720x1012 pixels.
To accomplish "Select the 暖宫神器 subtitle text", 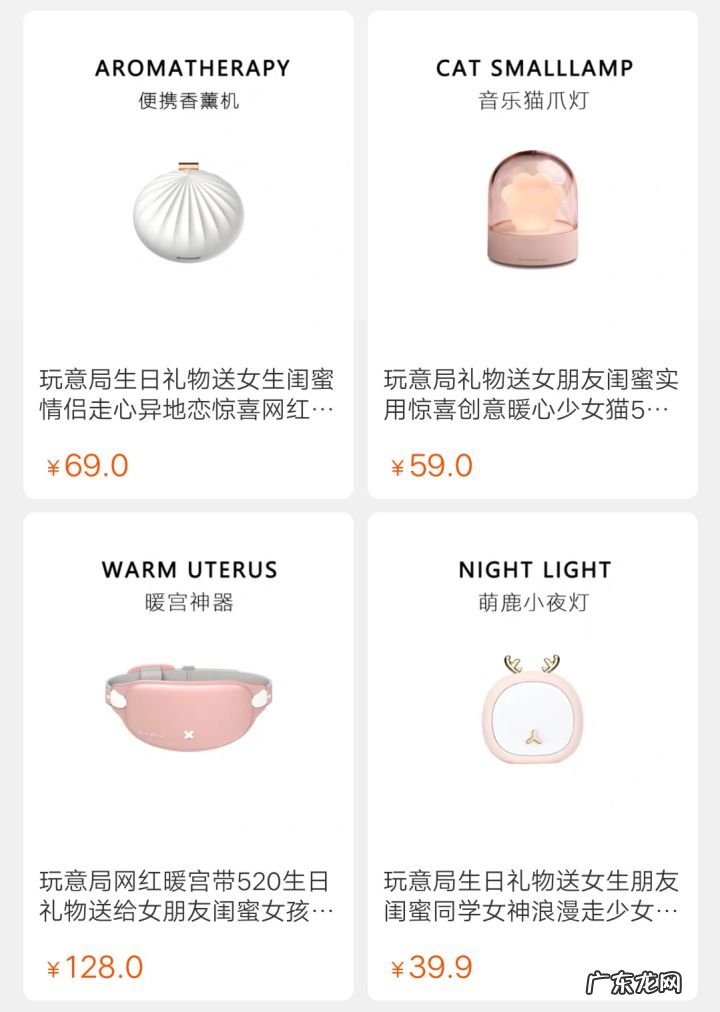I will pyautogui.click(x=190, y=602).
